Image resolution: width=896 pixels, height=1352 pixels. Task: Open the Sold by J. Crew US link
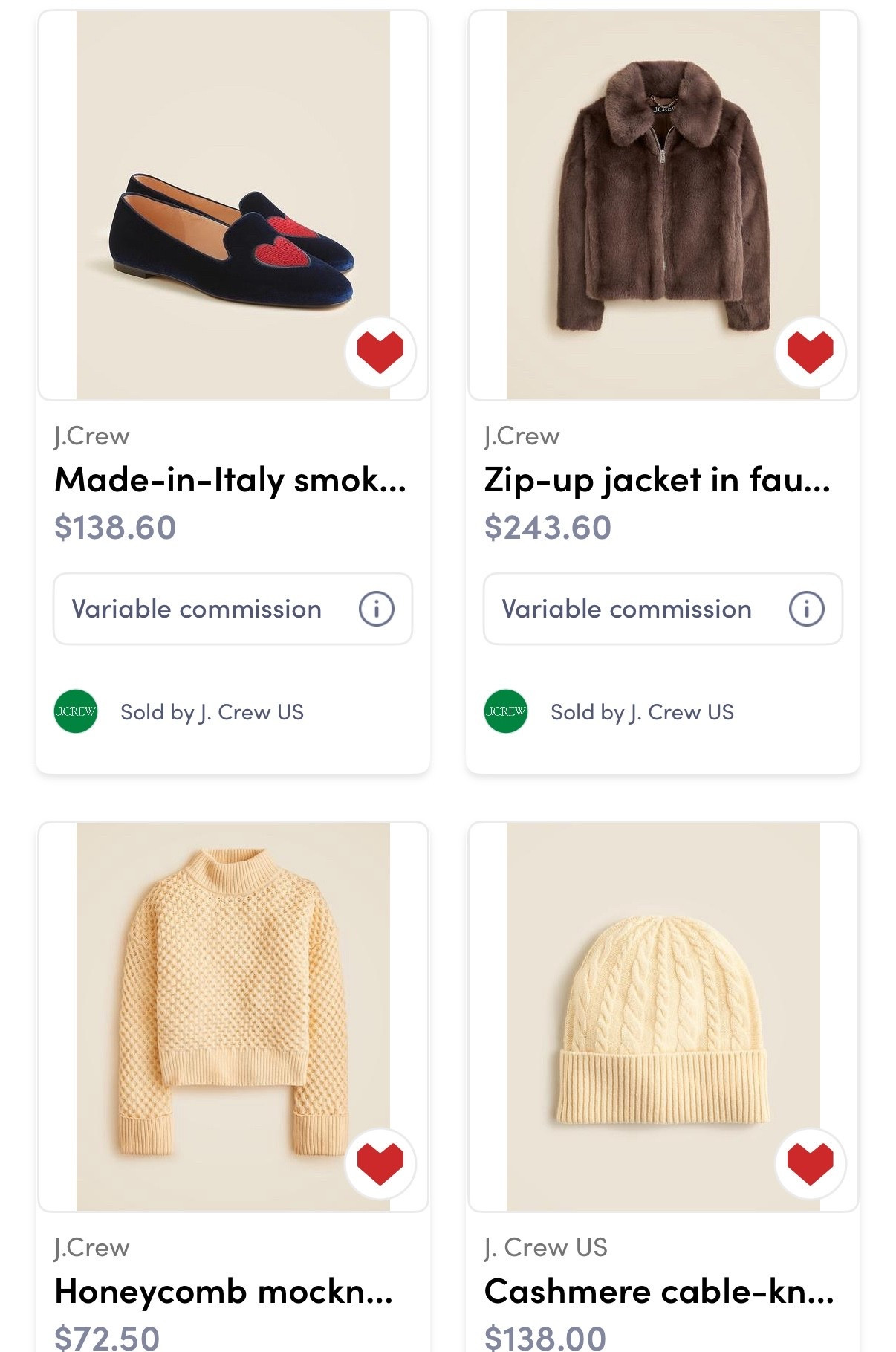212,711
